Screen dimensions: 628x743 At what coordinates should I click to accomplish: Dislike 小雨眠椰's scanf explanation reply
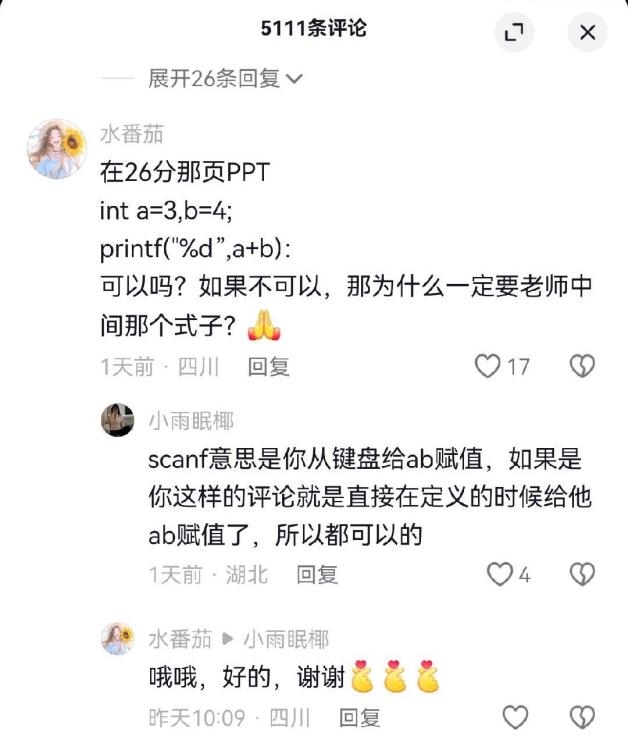point(582,574)
